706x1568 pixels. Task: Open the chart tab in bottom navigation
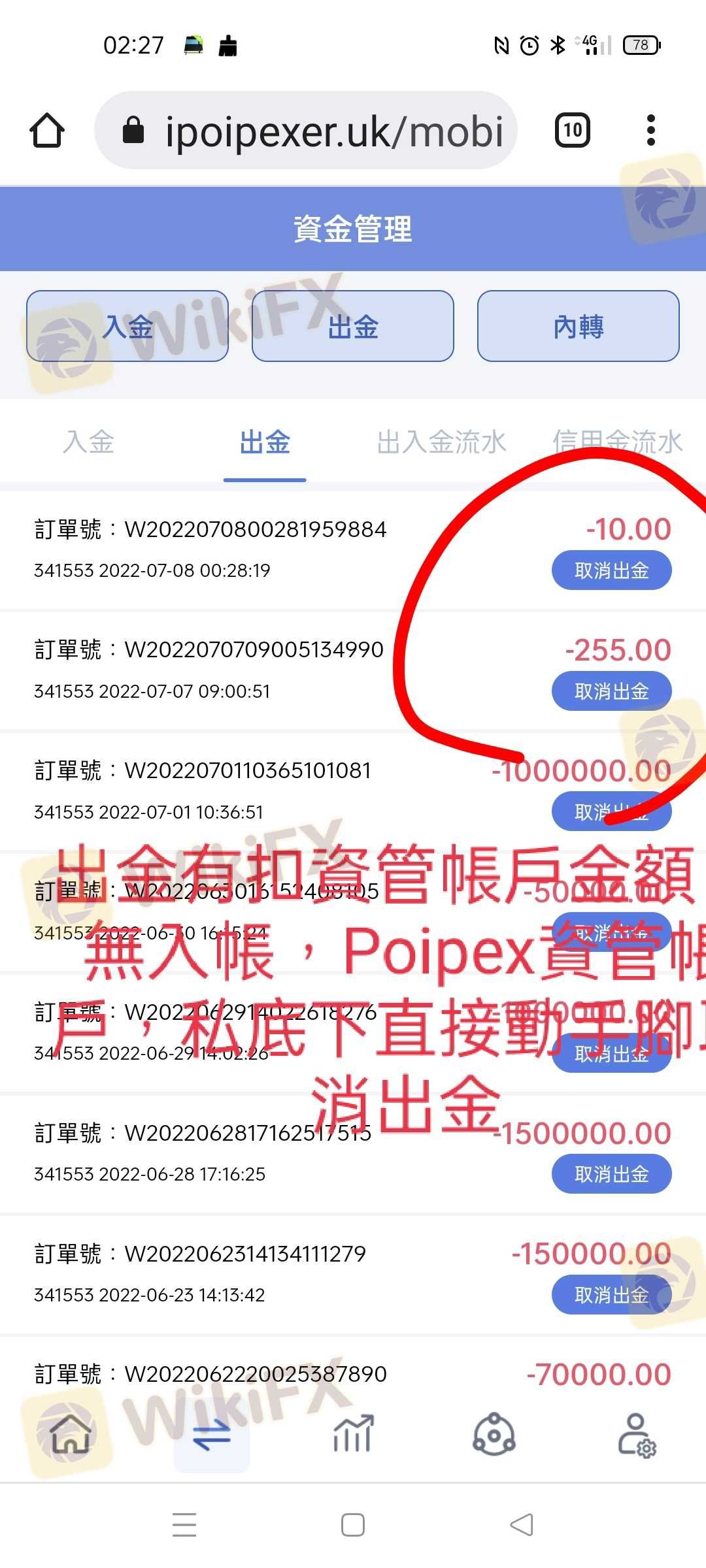[353, 1435]
